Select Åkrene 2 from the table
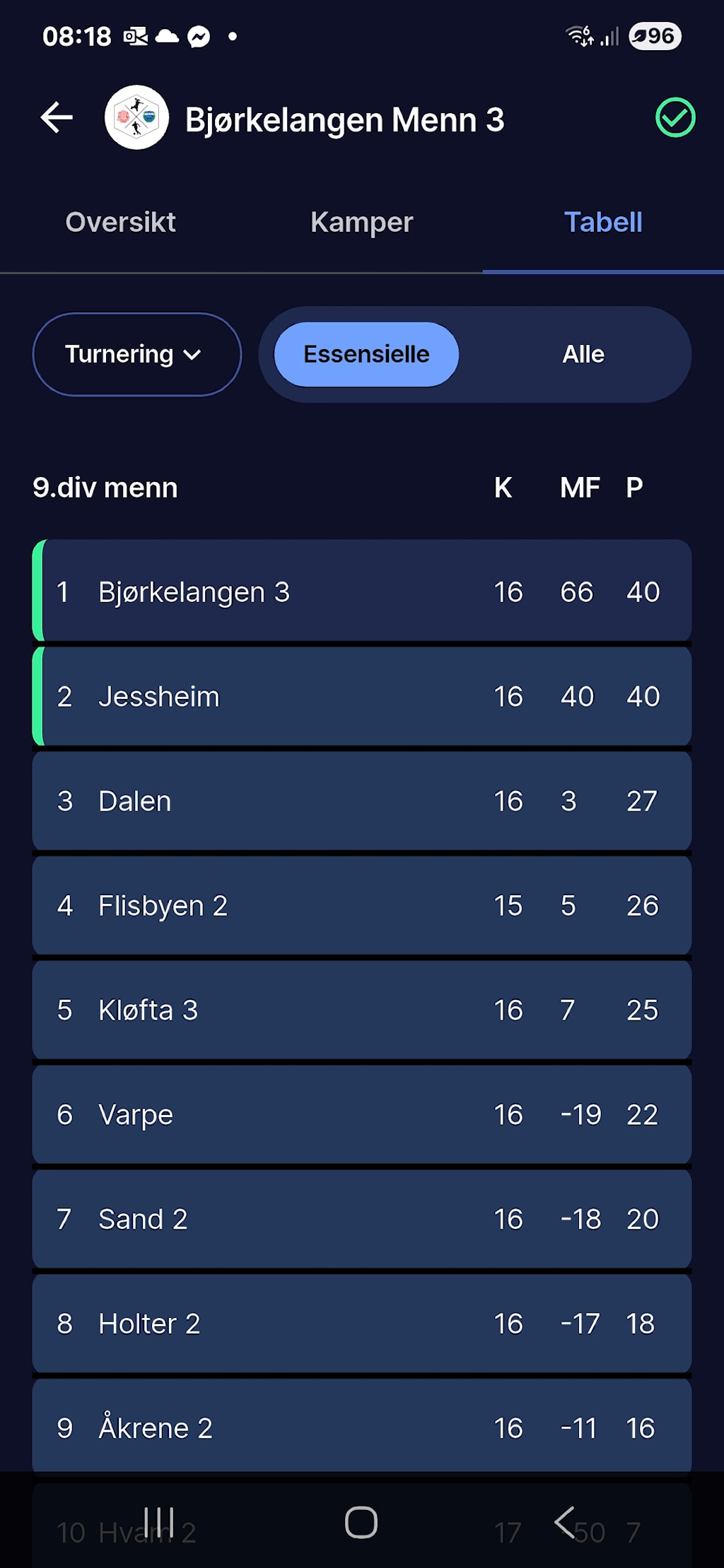Image resolution: width=724 pixels, height=1568 pixels. click(361, 1427)
